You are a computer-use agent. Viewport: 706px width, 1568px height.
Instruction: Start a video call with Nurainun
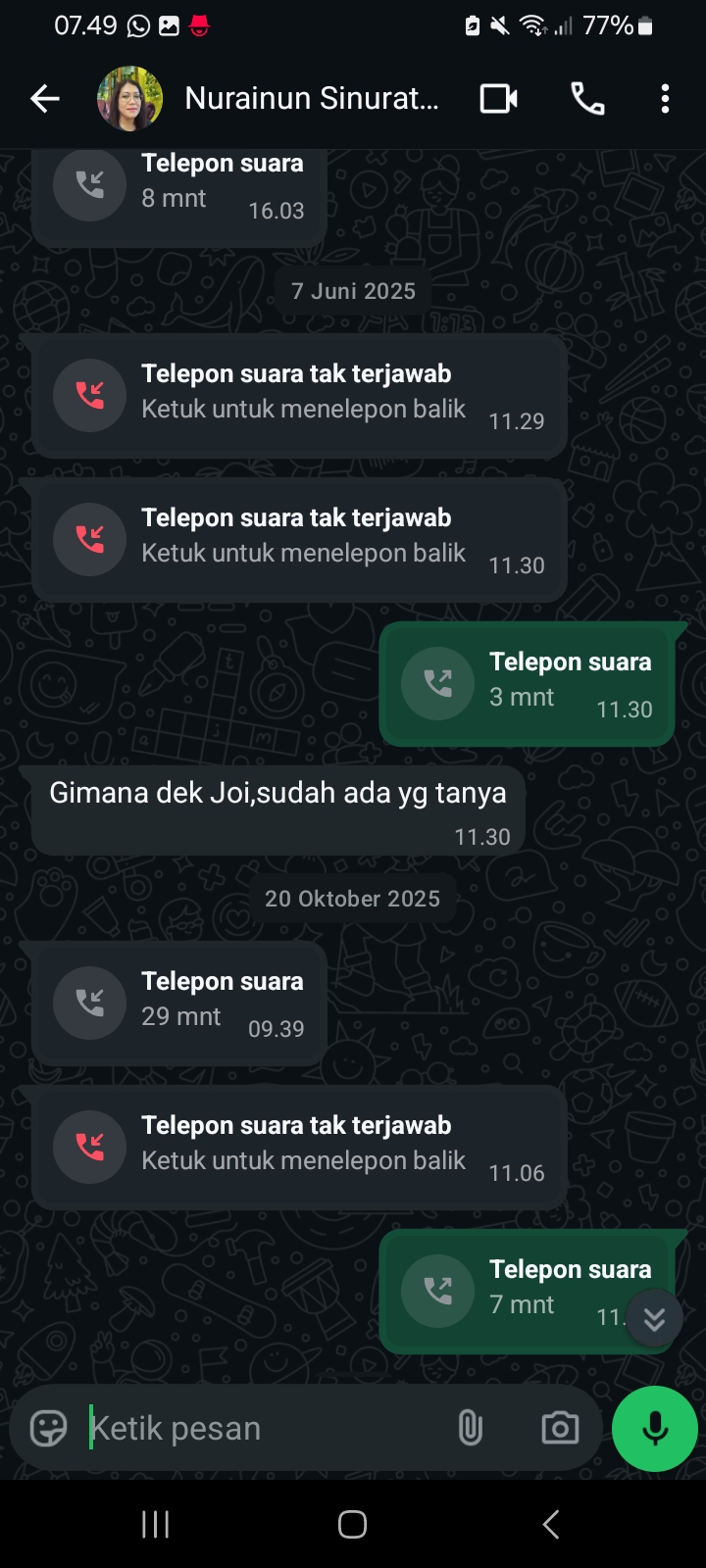(x=498, y=98)
